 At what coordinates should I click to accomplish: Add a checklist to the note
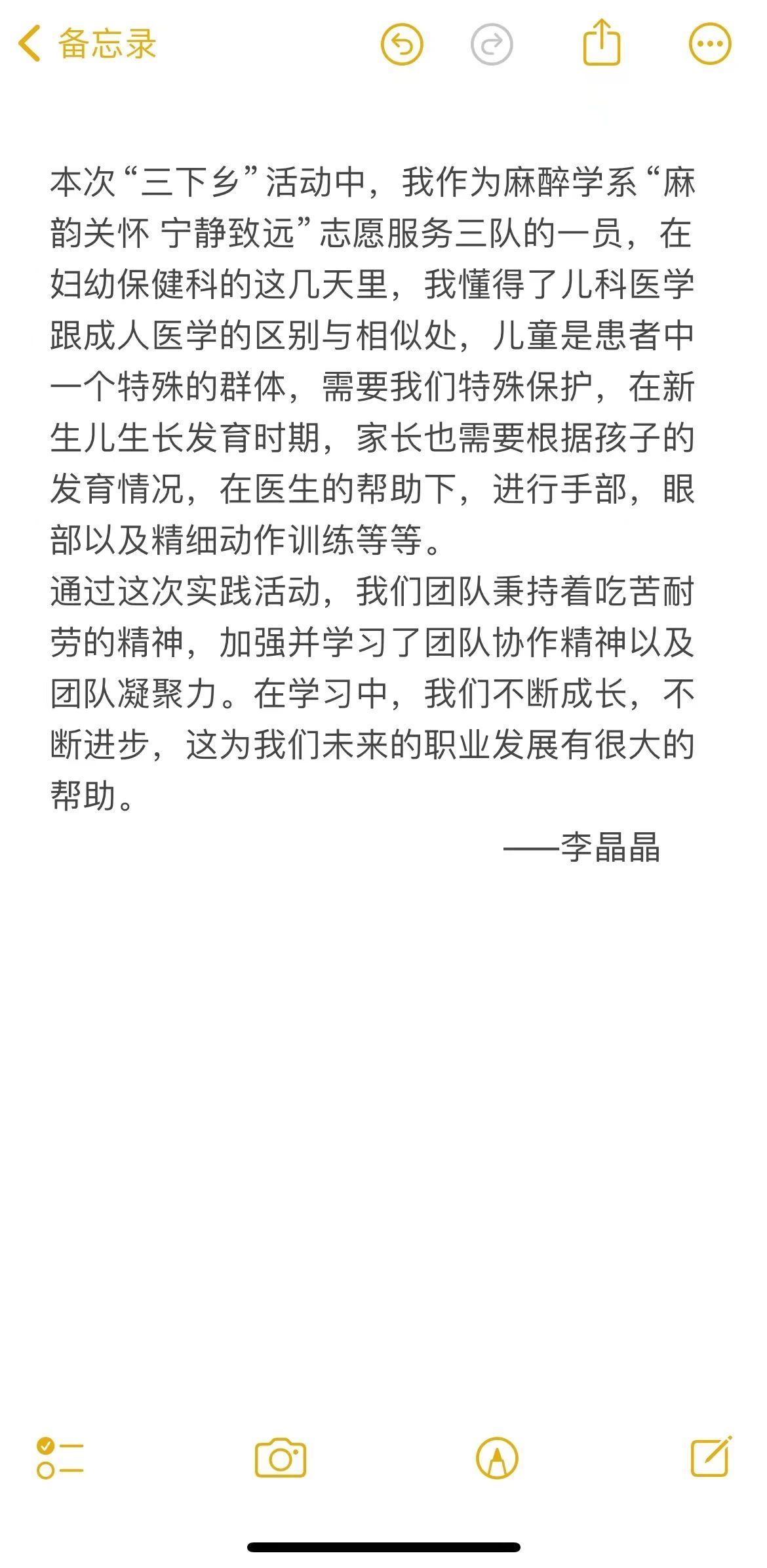click(x=60, y=1458)
